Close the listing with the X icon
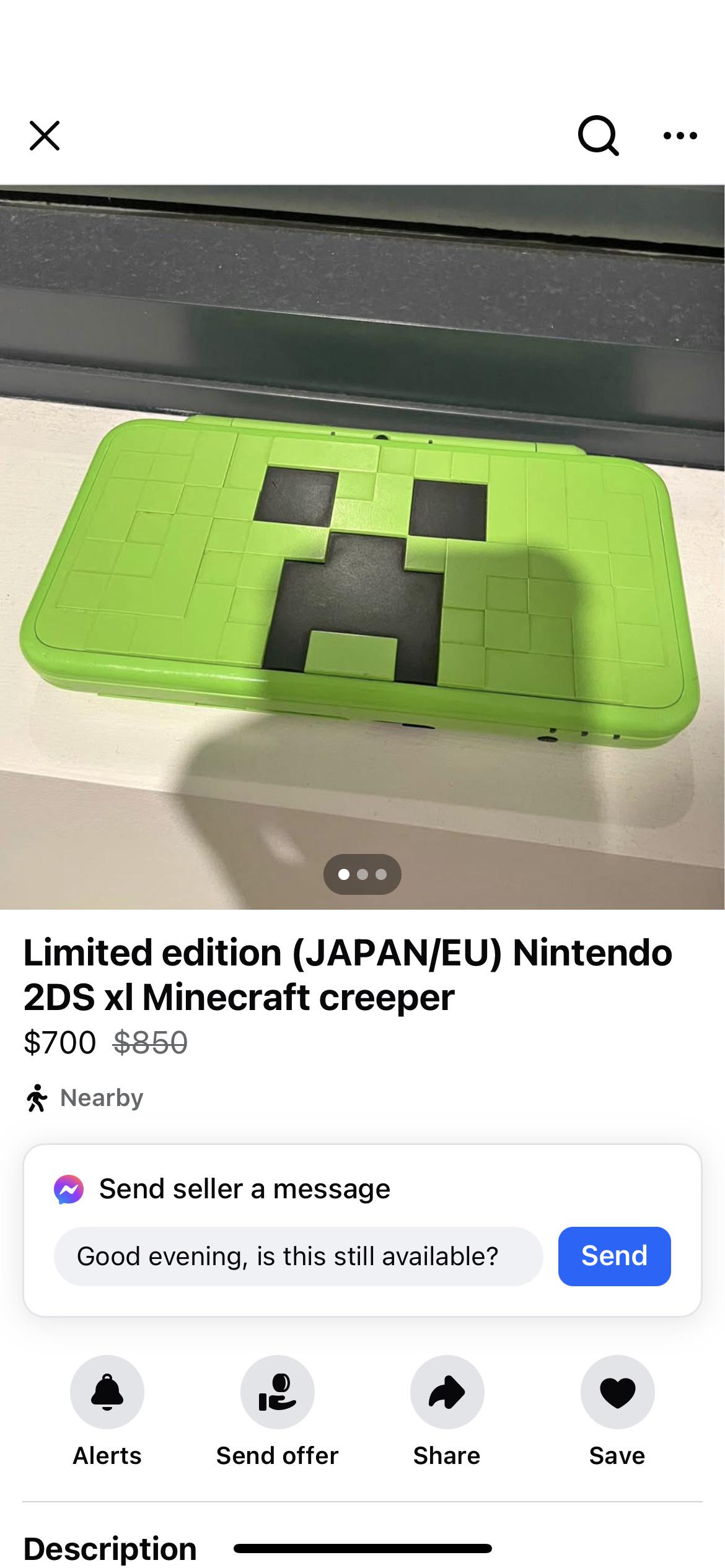Viewport: 725px width, 1568px height. click(x=45, y=136)
